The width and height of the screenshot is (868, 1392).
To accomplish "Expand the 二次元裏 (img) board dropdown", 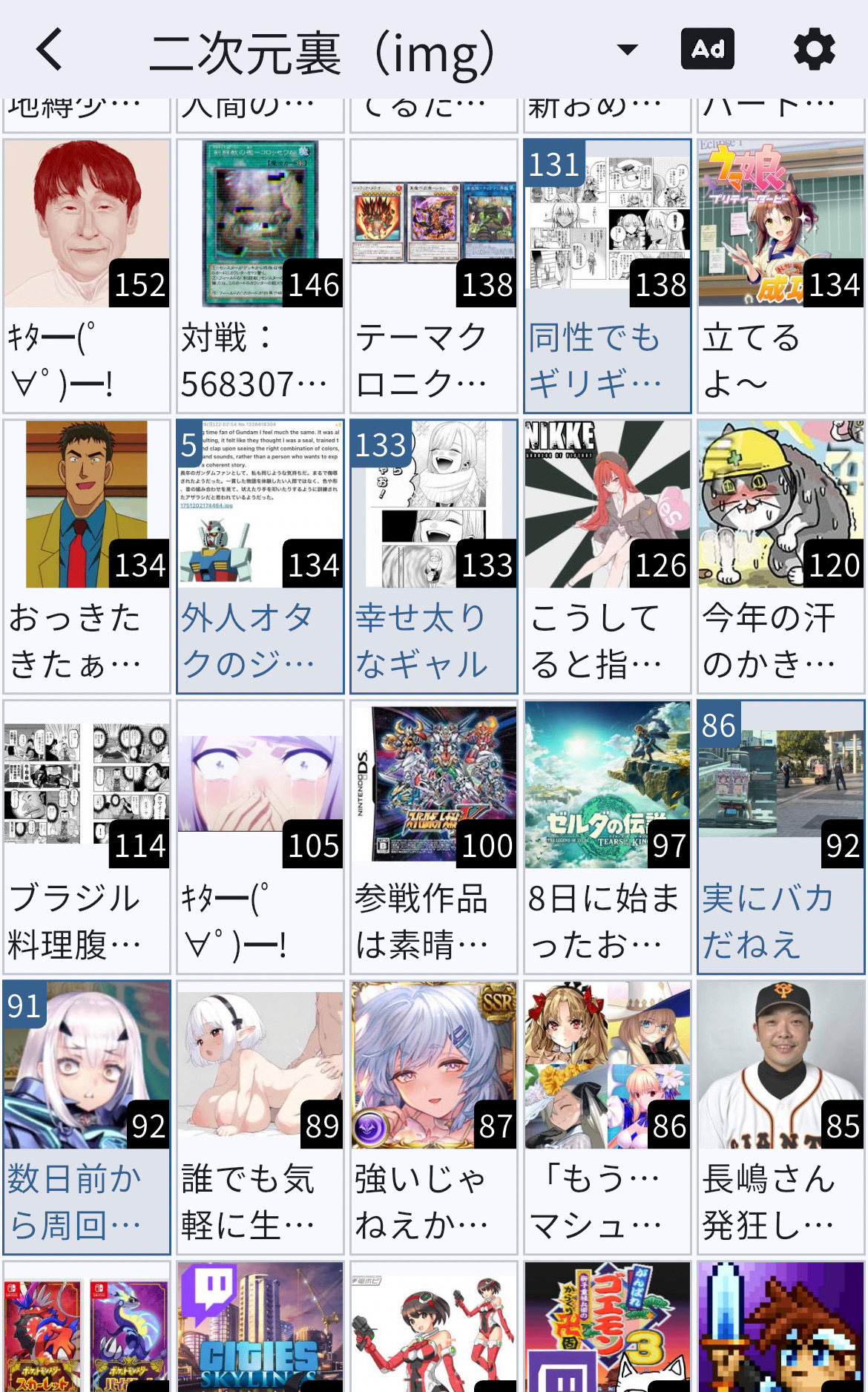I will 627,50.
